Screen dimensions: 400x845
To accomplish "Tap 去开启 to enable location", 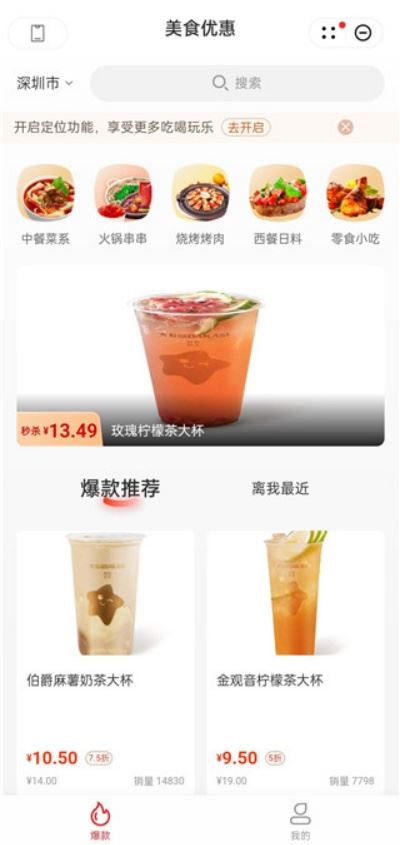I will (246, 128).
